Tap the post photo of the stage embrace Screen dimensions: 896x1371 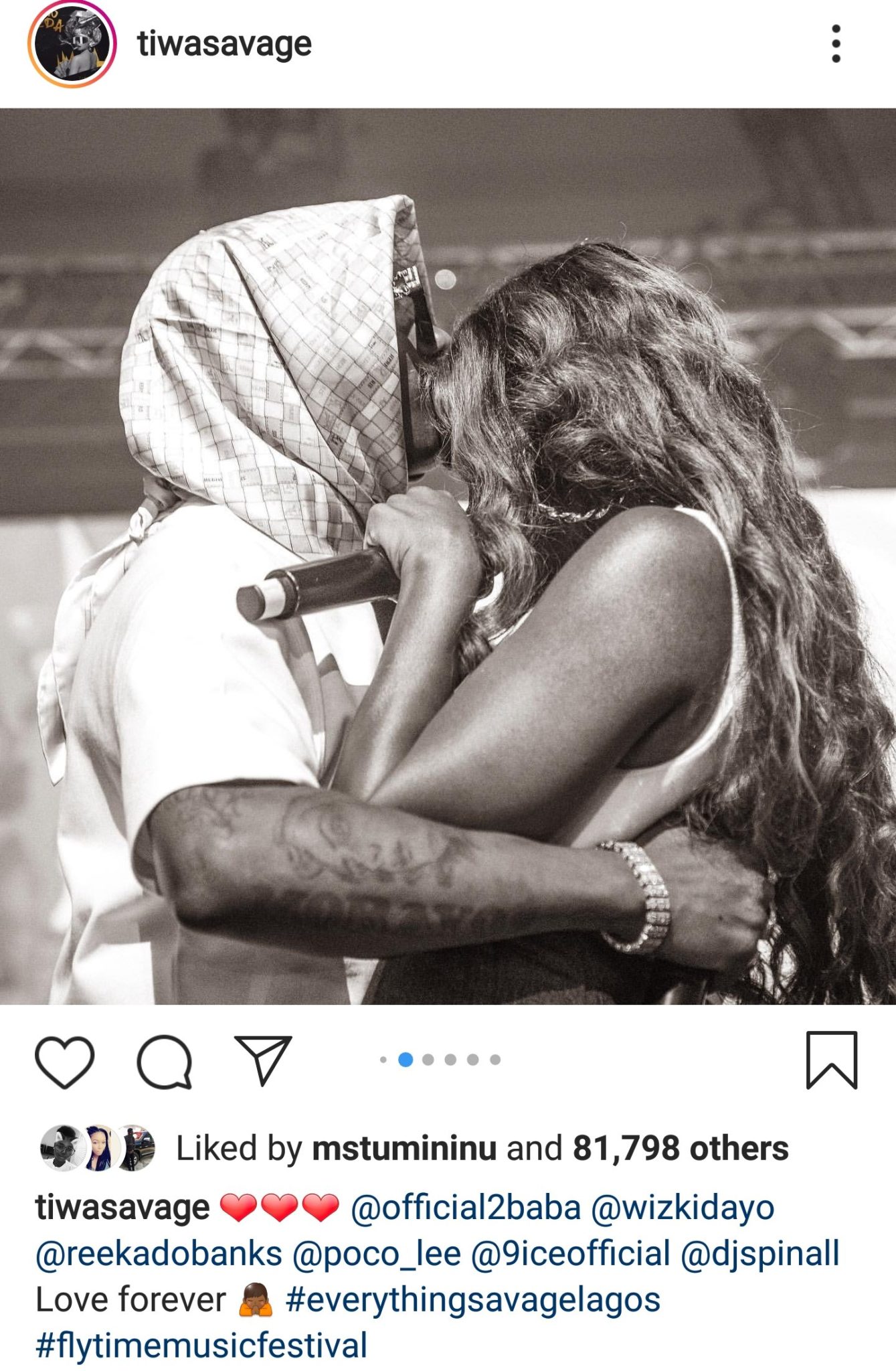(x=448, y=556)
